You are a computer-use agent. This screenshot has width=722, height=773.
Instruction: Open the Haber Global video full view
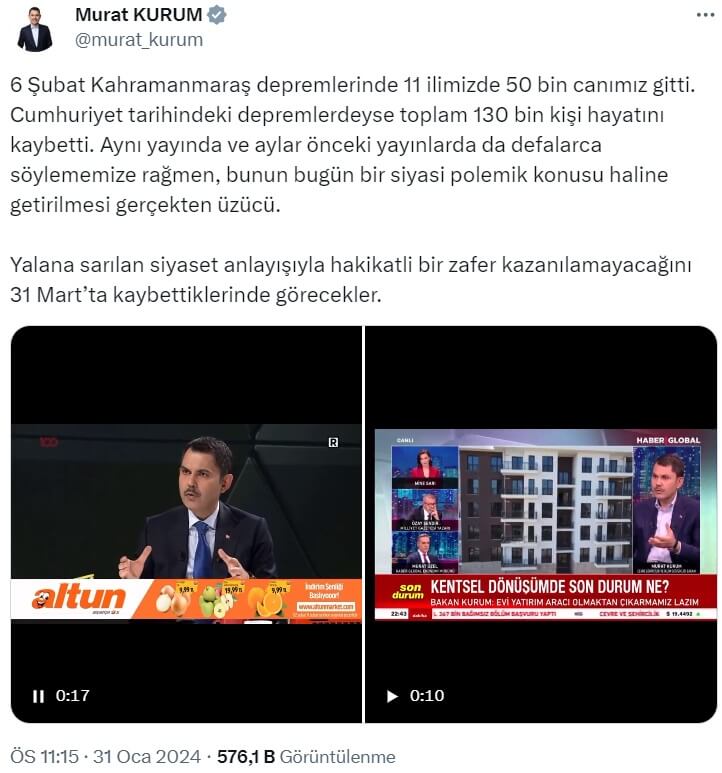[540, 520]
